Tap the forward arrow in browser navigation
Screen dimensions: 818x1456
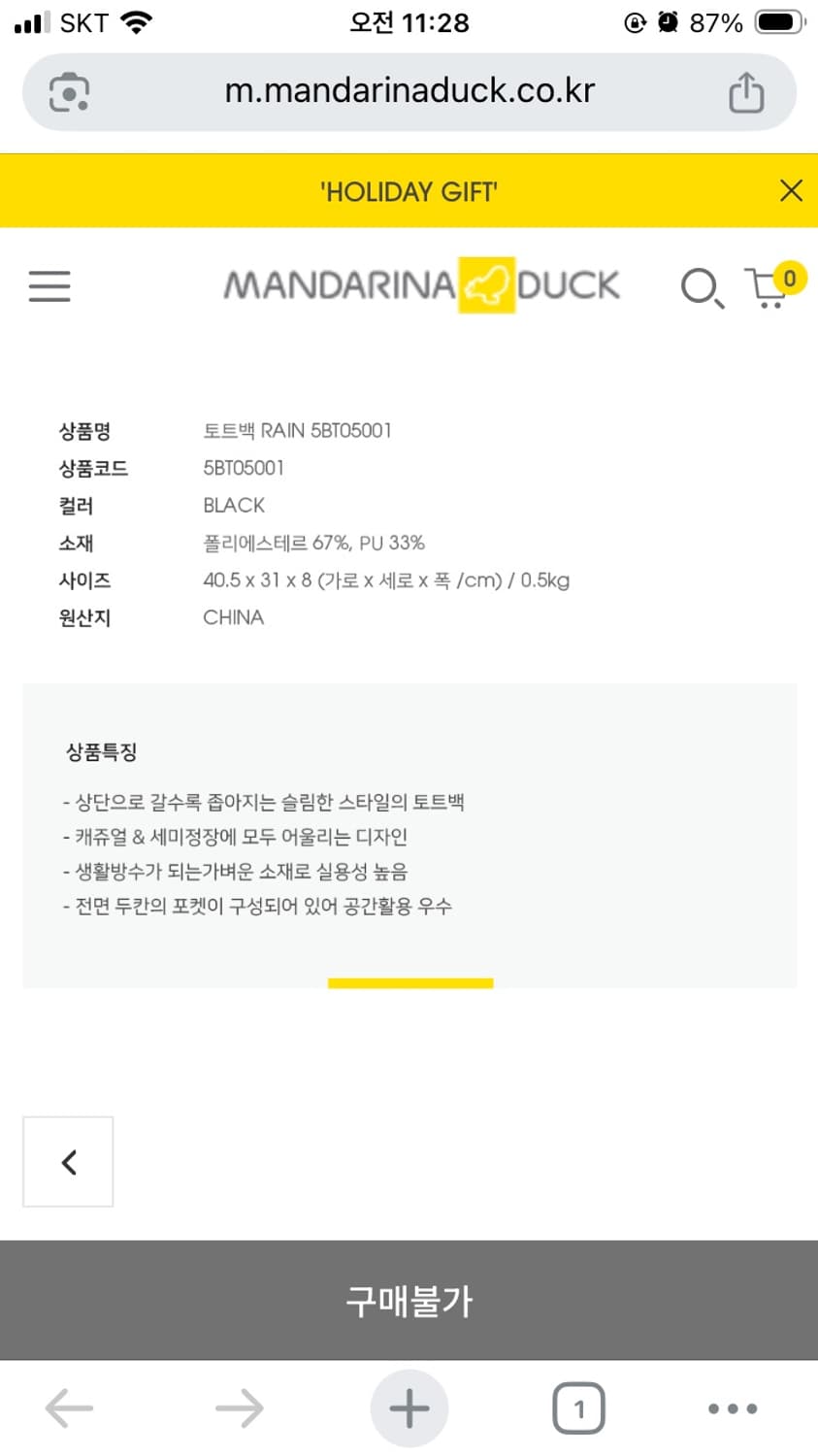pyautogui.click(x=239, y=1407)
